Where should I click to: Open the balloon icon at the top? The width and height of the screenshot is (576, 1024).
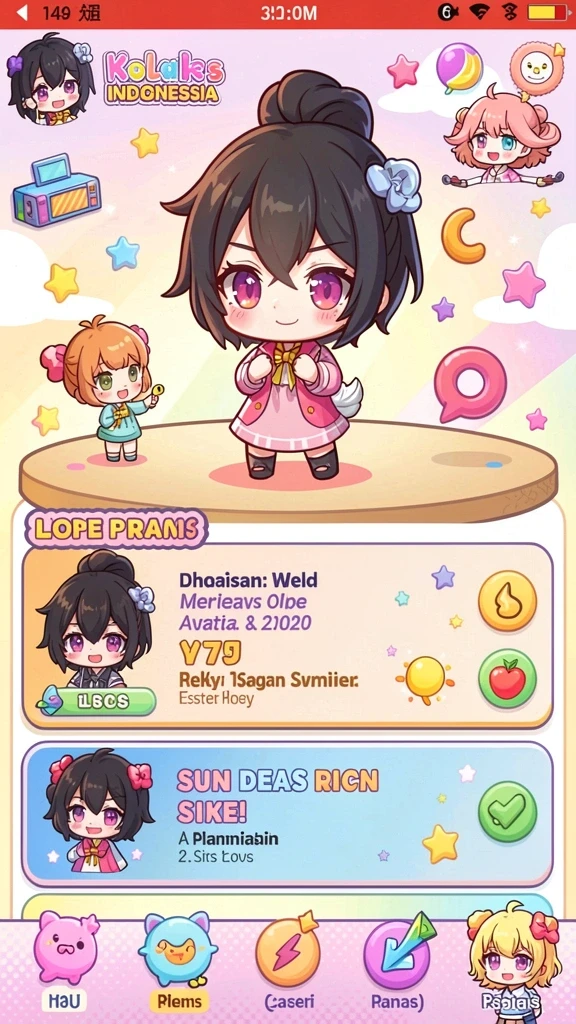459,67
